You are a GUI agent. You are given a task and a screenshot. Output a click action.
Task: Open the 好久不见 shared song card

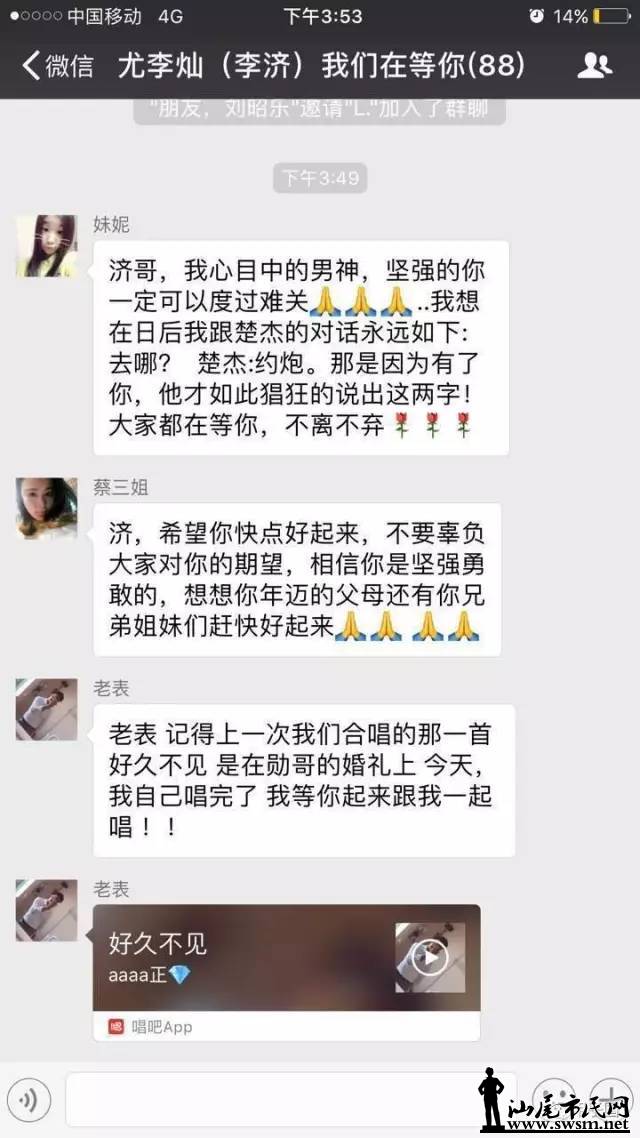[x=240, y=957]
